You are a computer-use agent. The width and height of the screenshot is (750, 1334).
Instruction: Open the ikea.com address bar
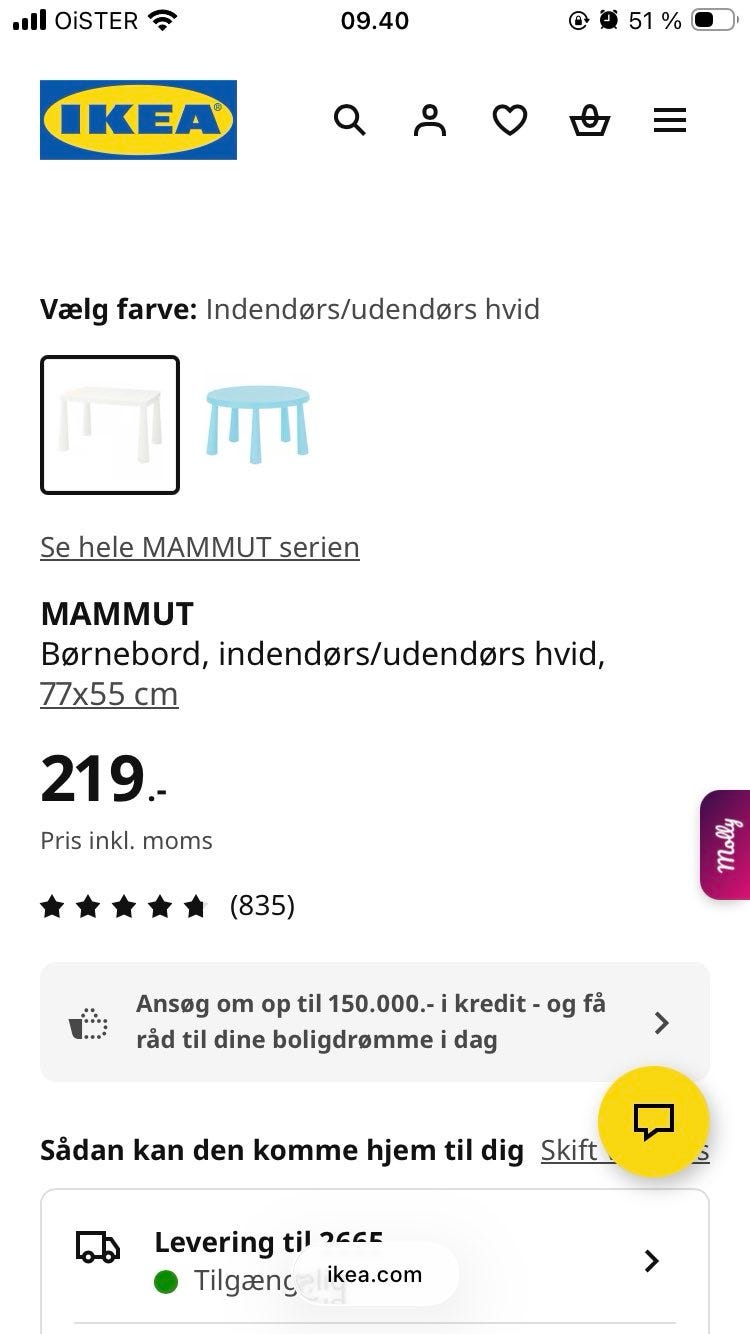pos(375,1274)
